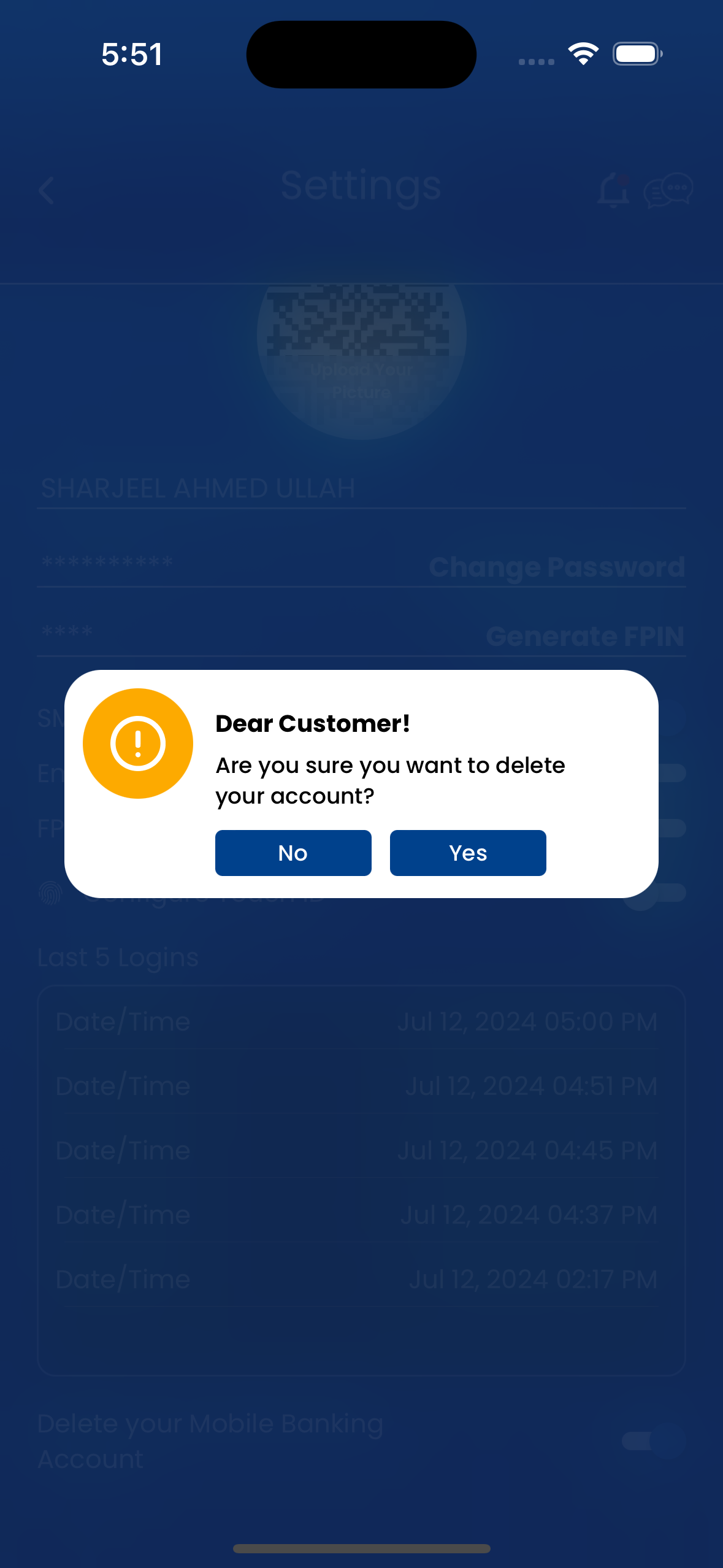Open Change Password

tap(557, 566)
